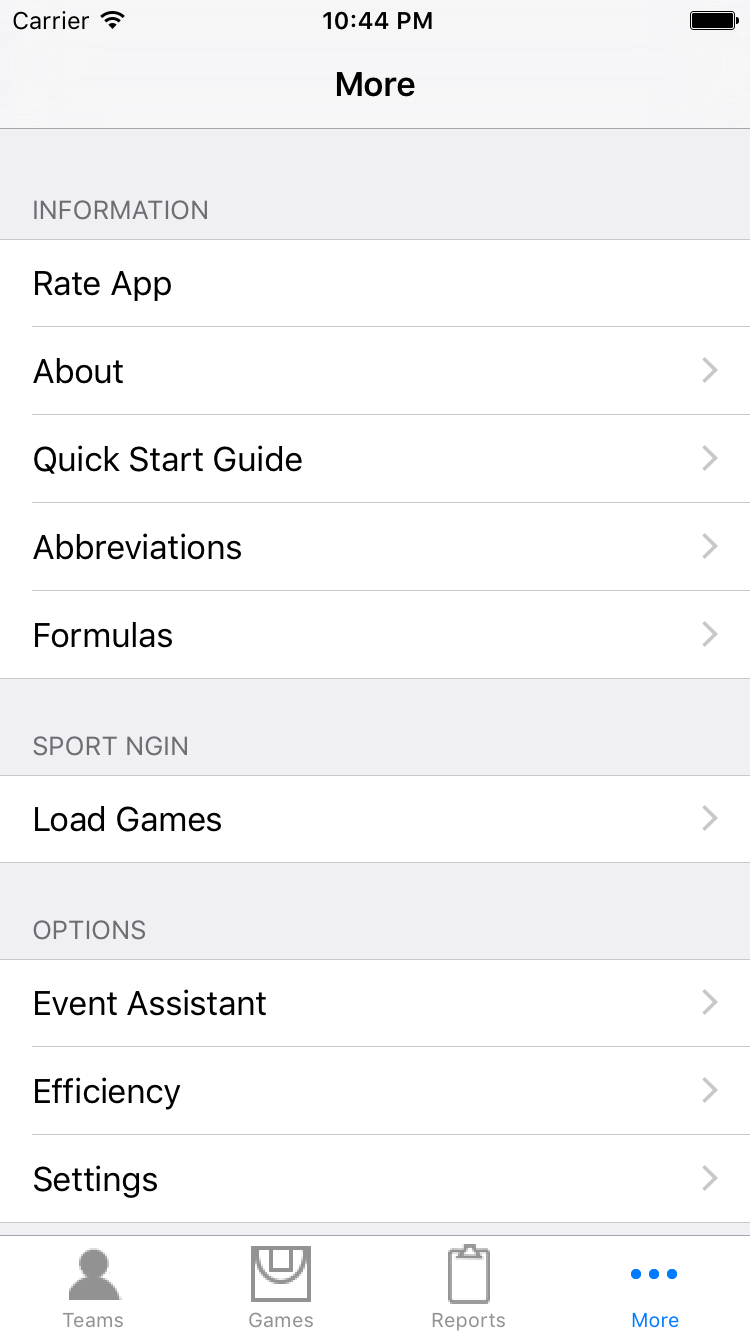Image resolution: width=750 pixels, height=1334 pixels.
Task: Go to Efficiency options
Action: [375, 1092]
